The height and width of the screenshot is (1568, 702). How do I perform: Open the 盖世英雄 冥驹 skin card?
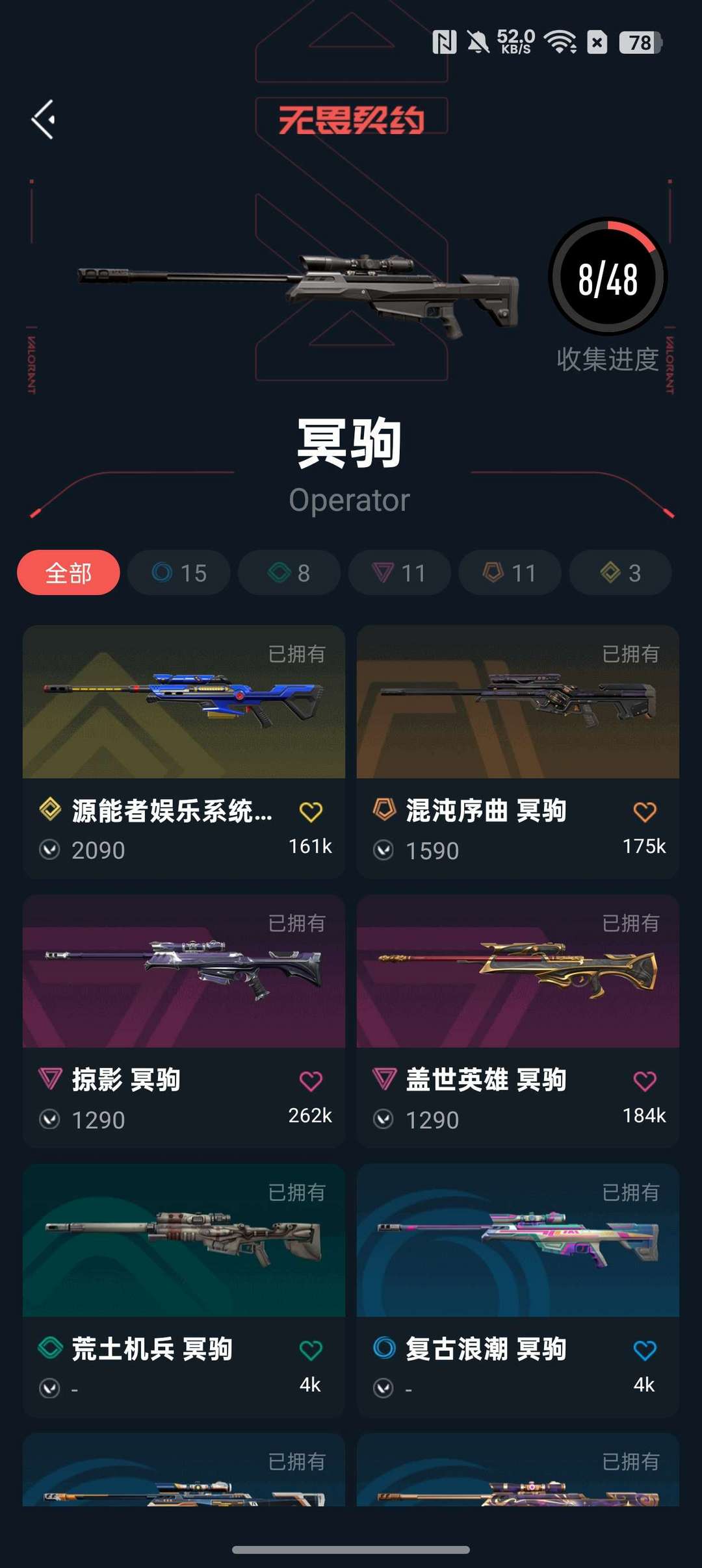coord(518,1021)
